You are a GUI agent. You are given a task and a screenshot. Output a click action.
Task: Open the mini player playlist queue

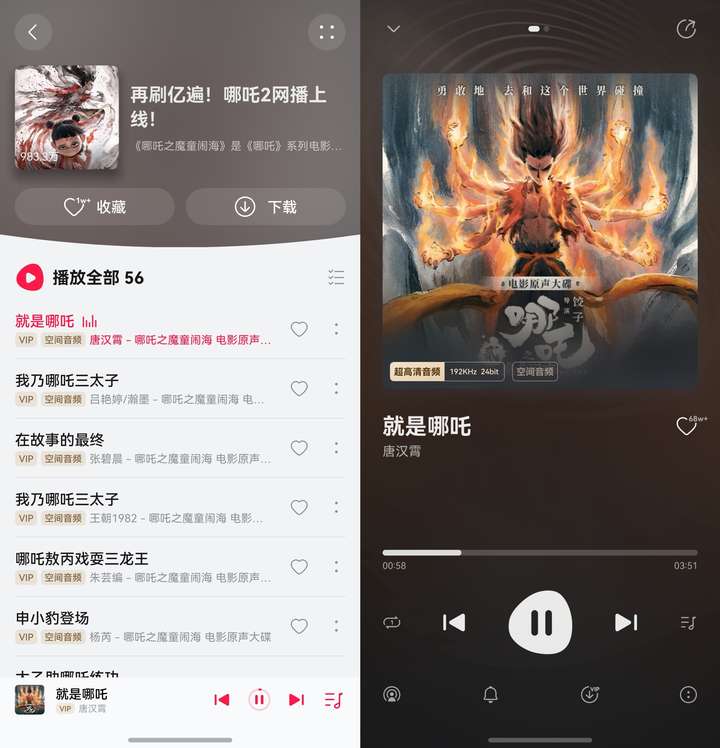[334, 700]
